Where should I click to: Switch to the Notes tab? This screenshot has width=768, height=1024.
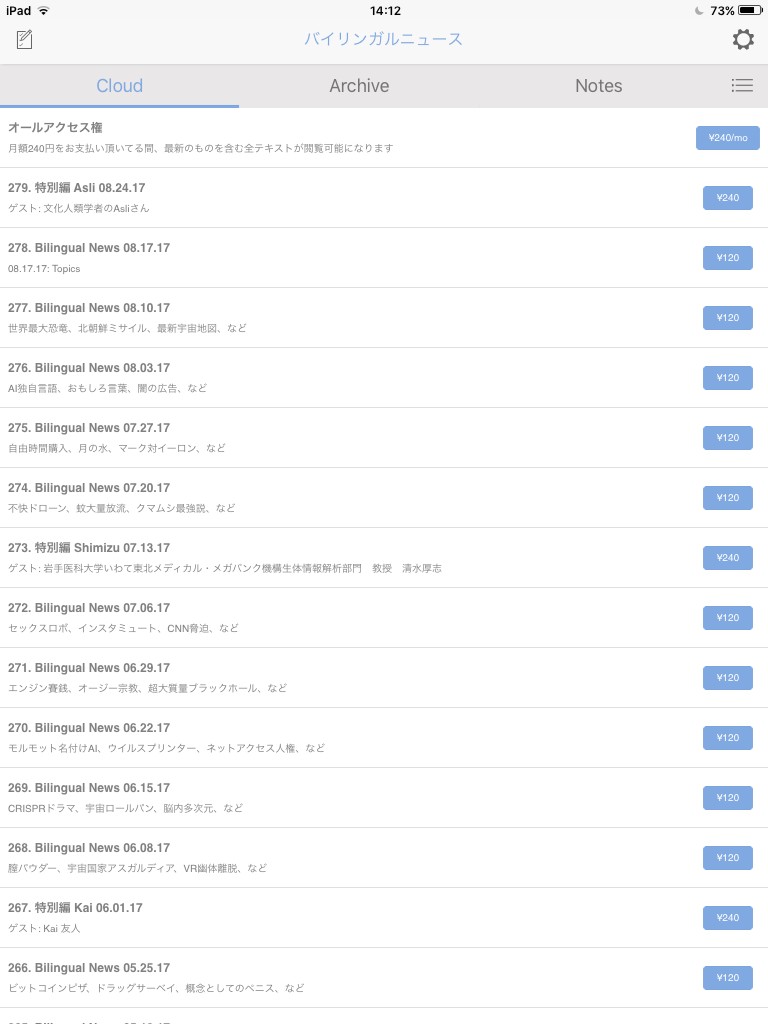pos(598,86)
